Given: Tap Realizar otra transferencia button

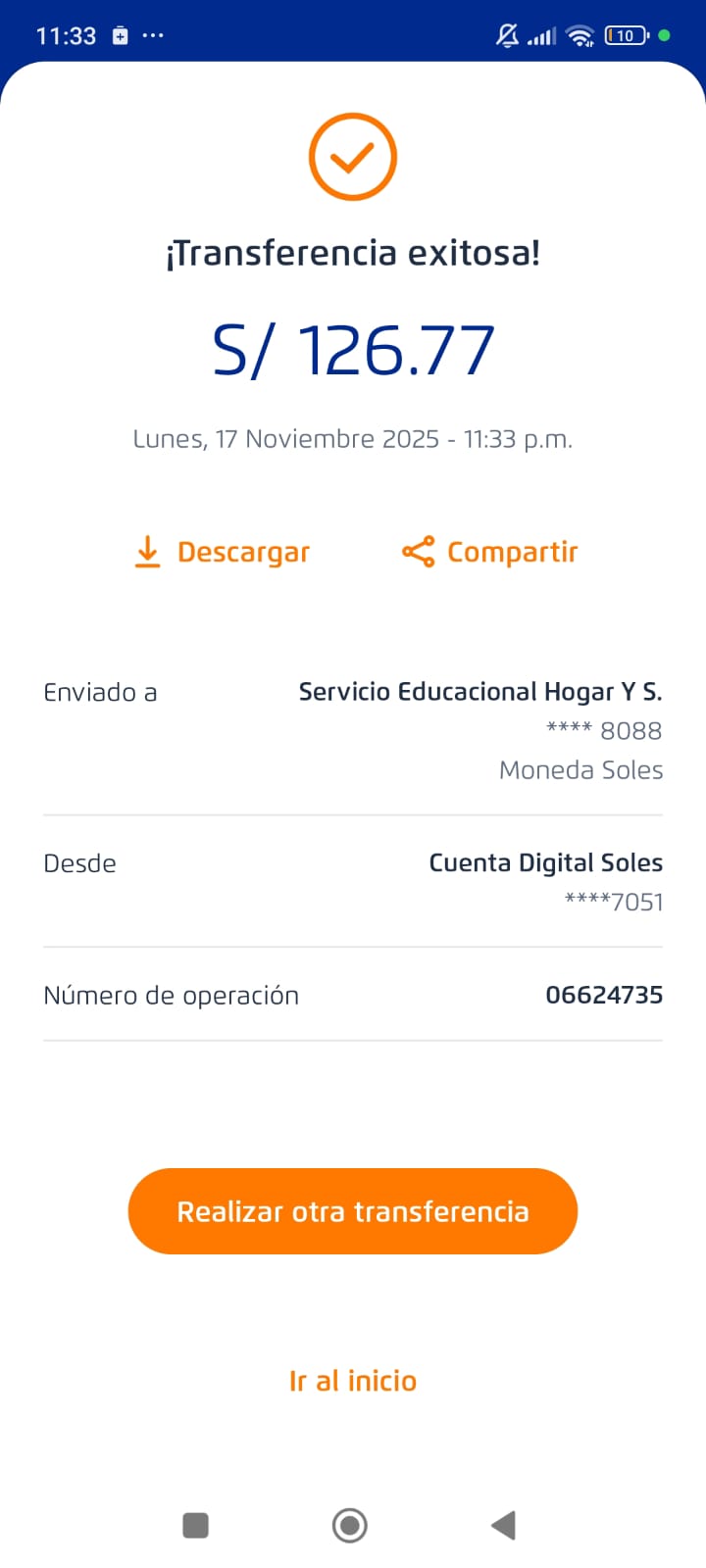Looking at the screenshot, I should click(353, 1211).
